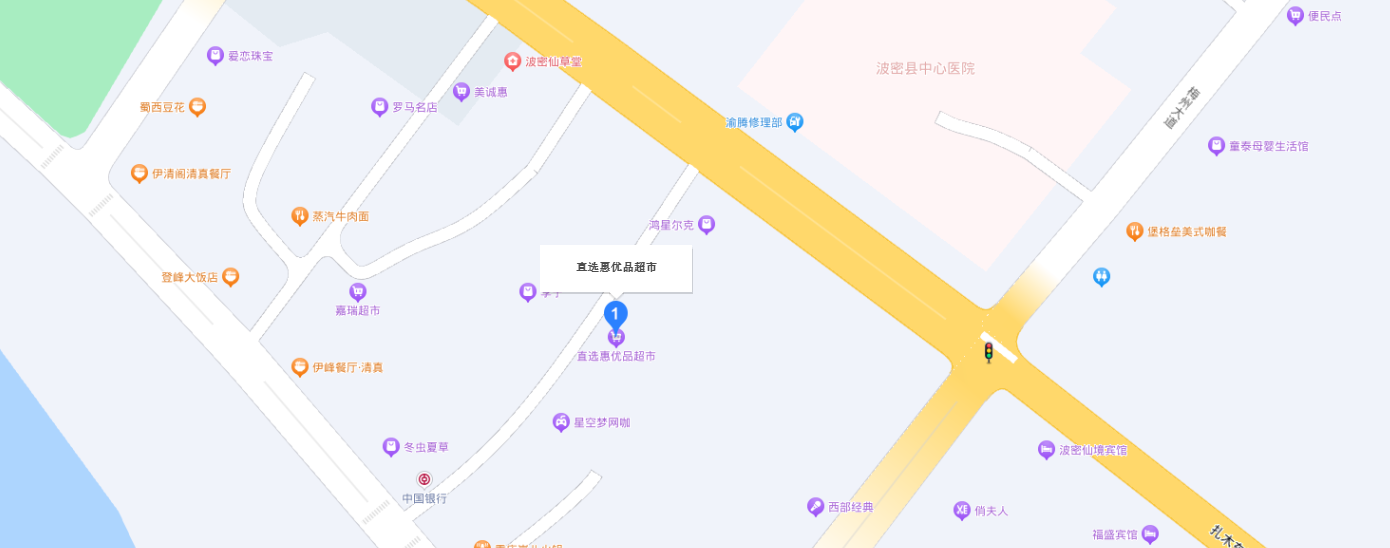Tap the 鸿星尔克 store marker

[x=706, y=225]
